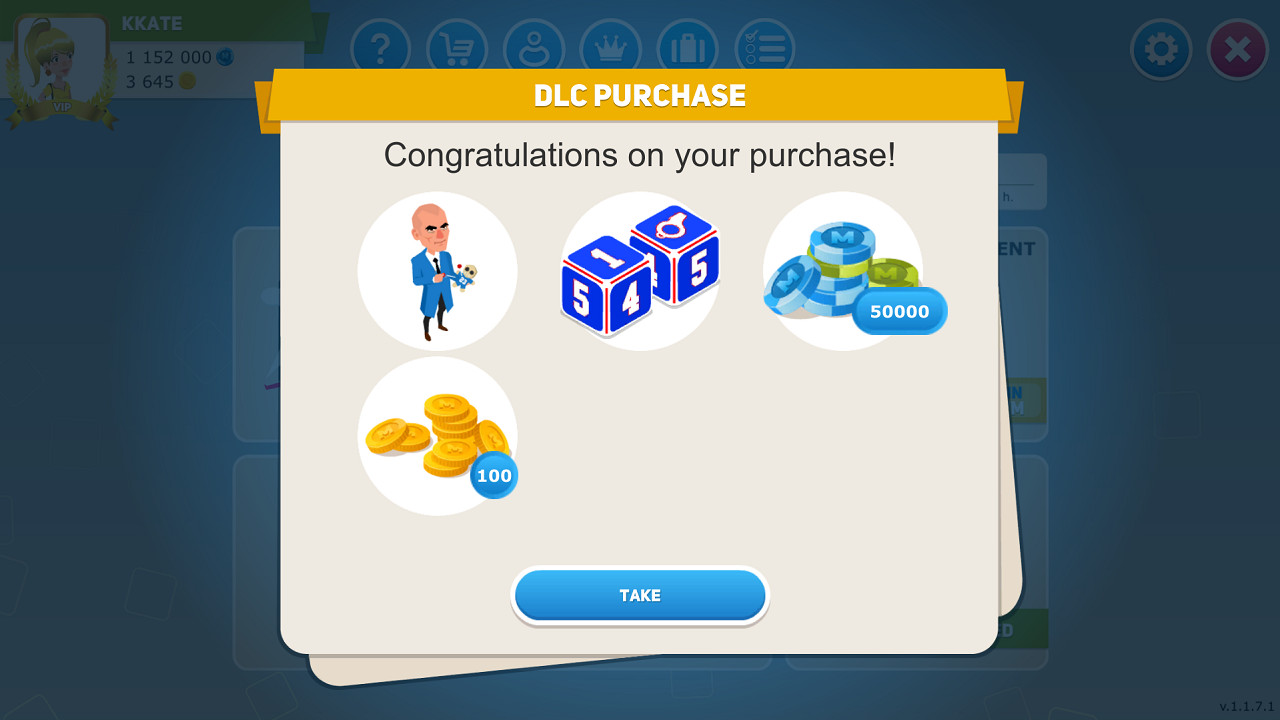Open the crown VIP icon
Screen dimensions: 1280x720
tap(610, 47)
